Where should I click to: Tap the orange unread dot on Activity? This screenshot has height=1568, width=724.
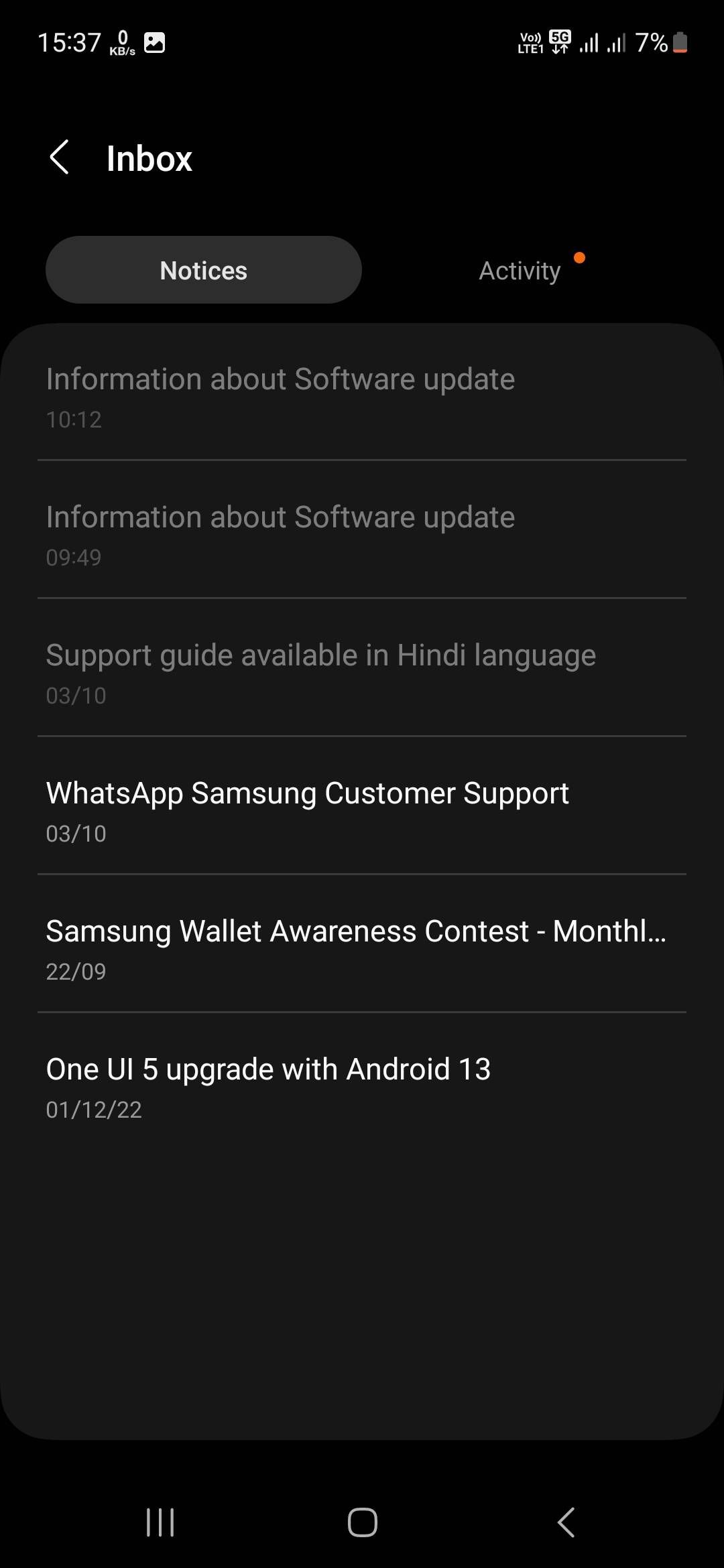579,257
